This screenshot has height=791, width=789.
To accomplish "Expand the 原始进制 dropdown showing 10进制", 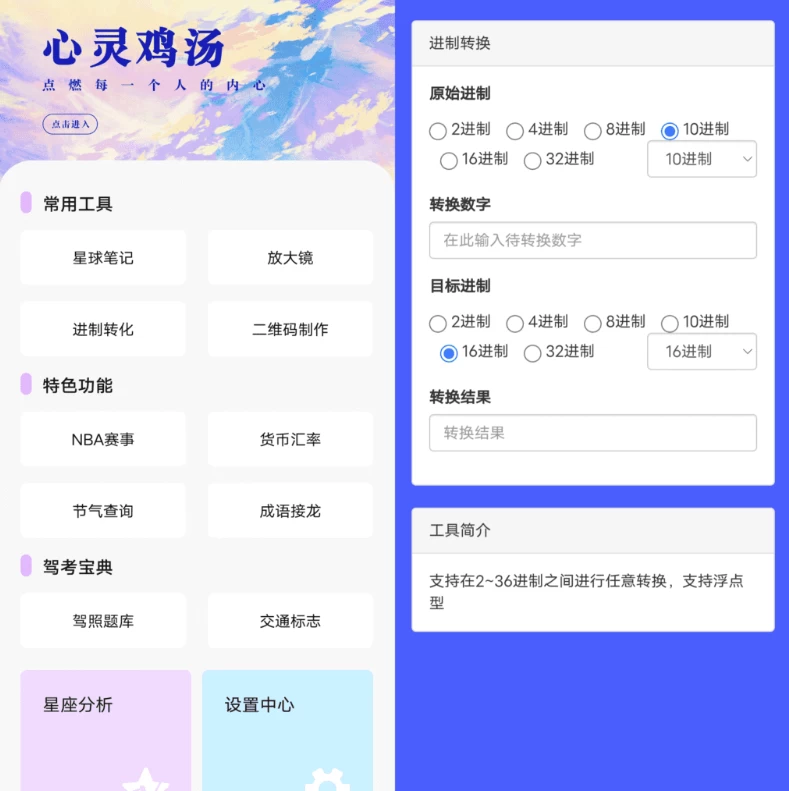I will 701,159.
